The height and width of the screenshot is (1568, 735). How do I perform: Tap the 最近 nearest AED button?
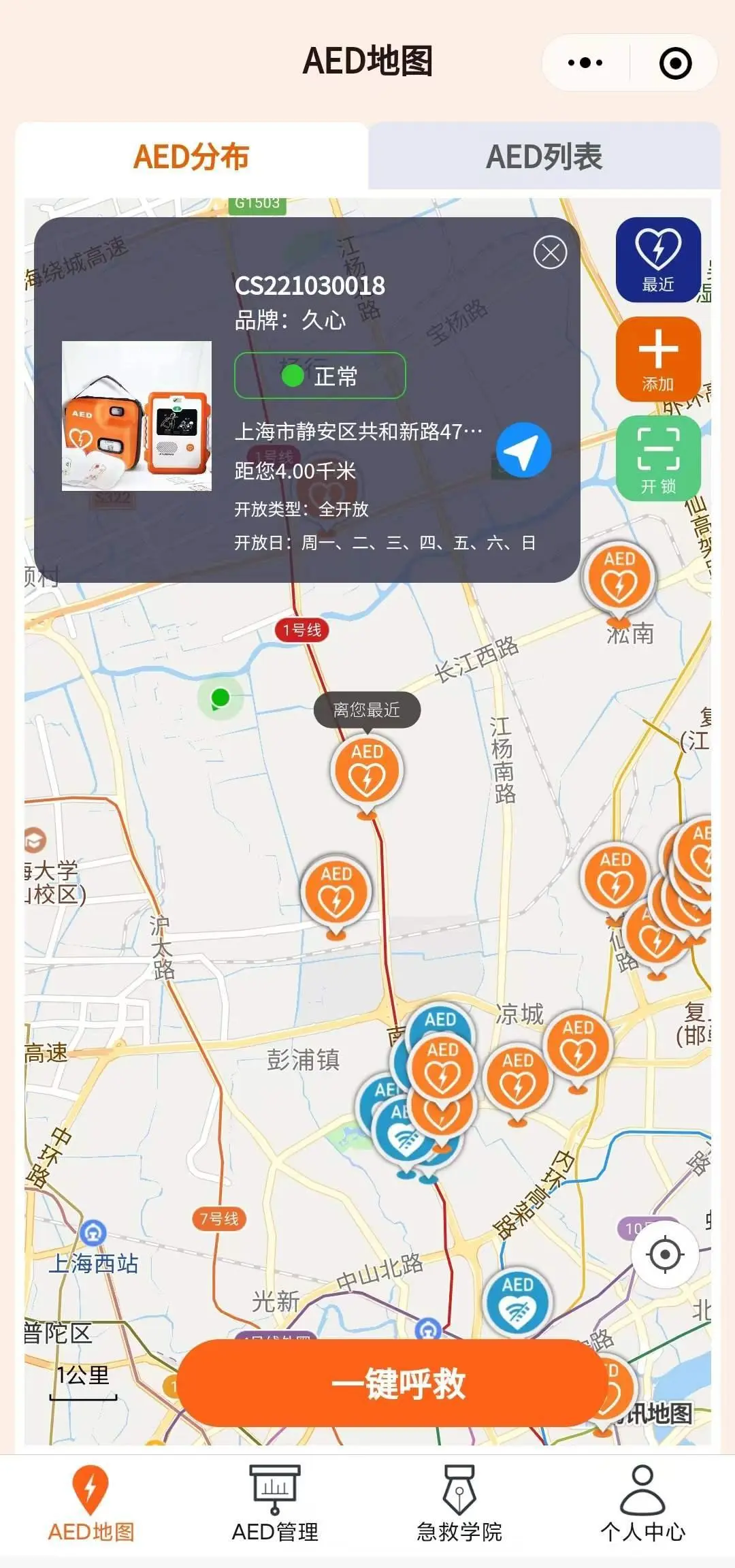pyautogui.click(x=658, y=259)
